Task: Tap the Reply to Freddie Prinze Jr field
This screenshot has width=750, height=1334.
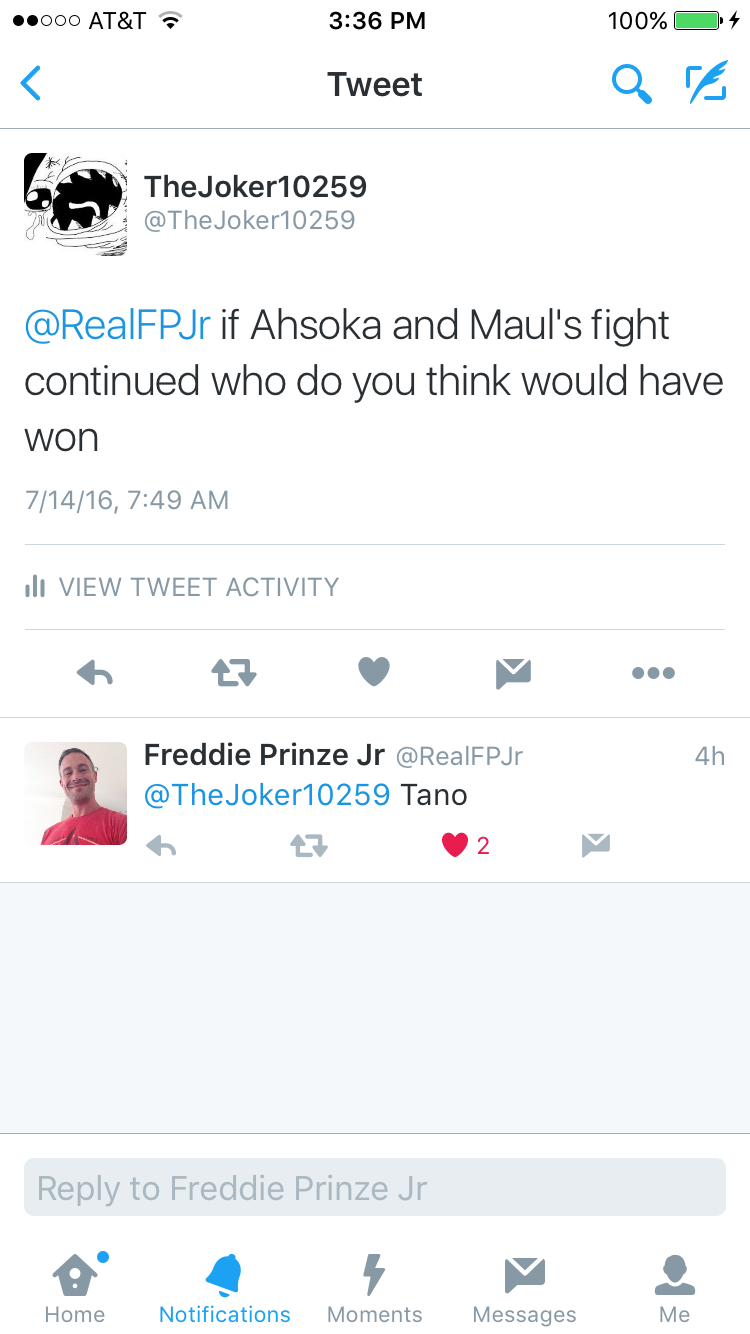Action: (x=375, y=1187)
